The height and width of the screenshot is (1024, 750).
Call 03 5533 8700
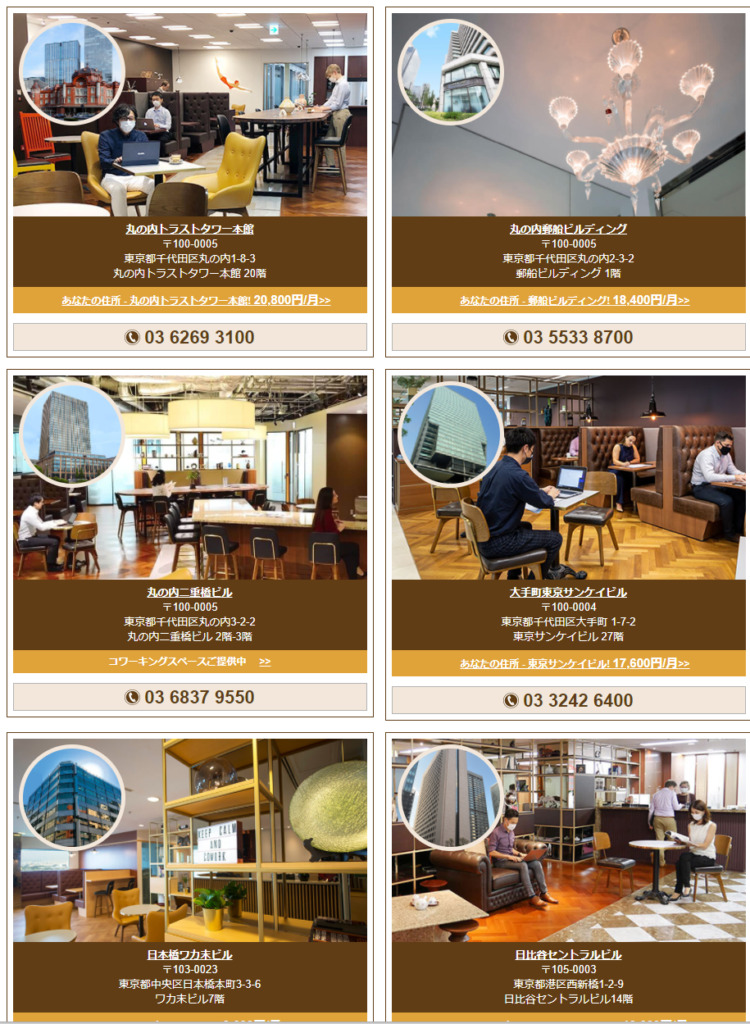[568, 337]
